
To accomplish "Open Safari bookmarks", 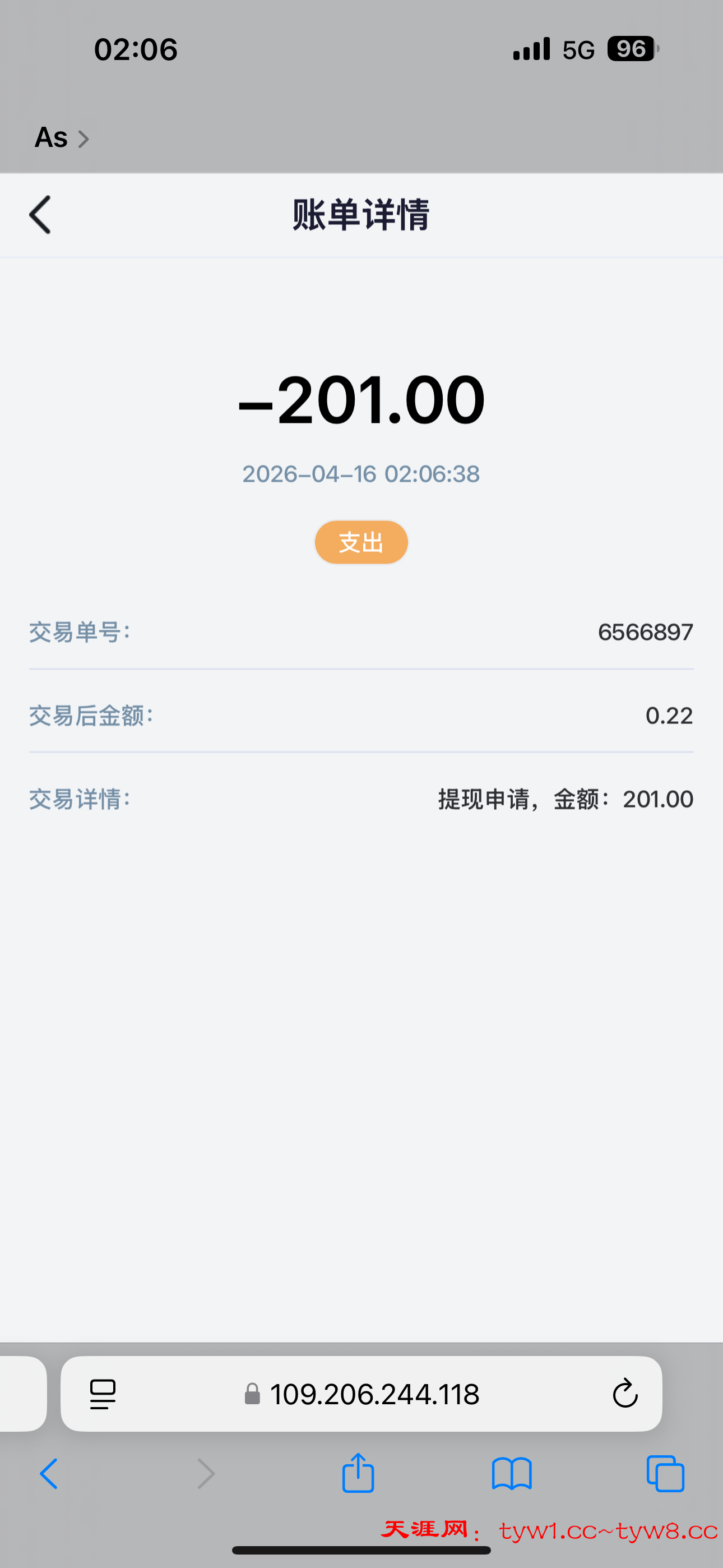I will click(511, 1474).
